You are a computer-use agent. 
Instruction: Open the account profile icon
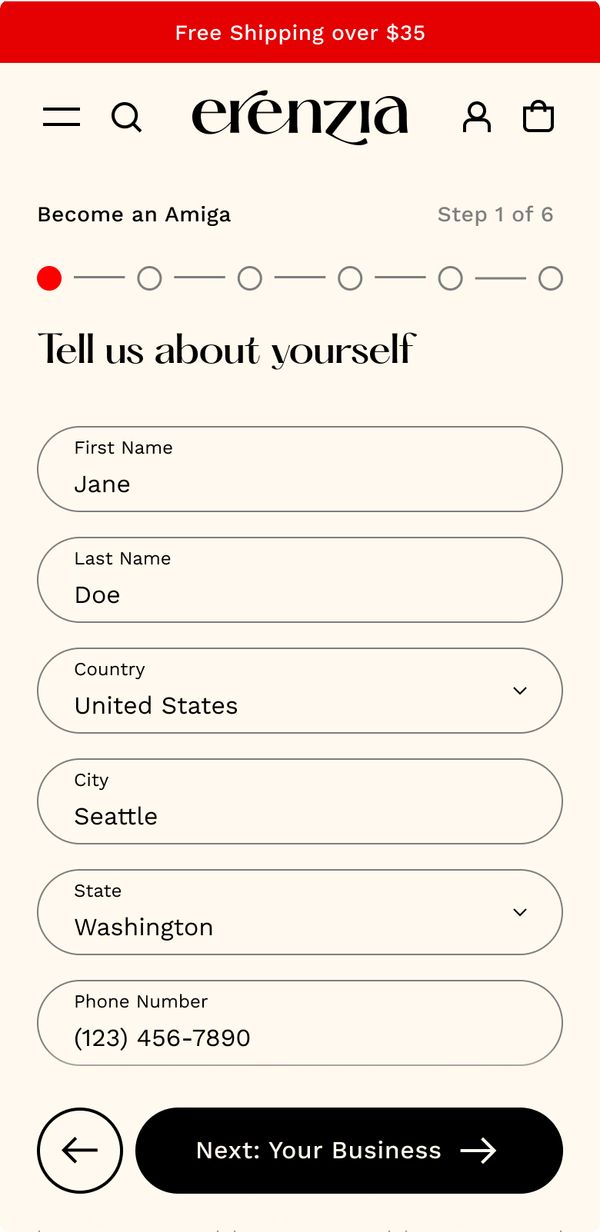point(477,117)
